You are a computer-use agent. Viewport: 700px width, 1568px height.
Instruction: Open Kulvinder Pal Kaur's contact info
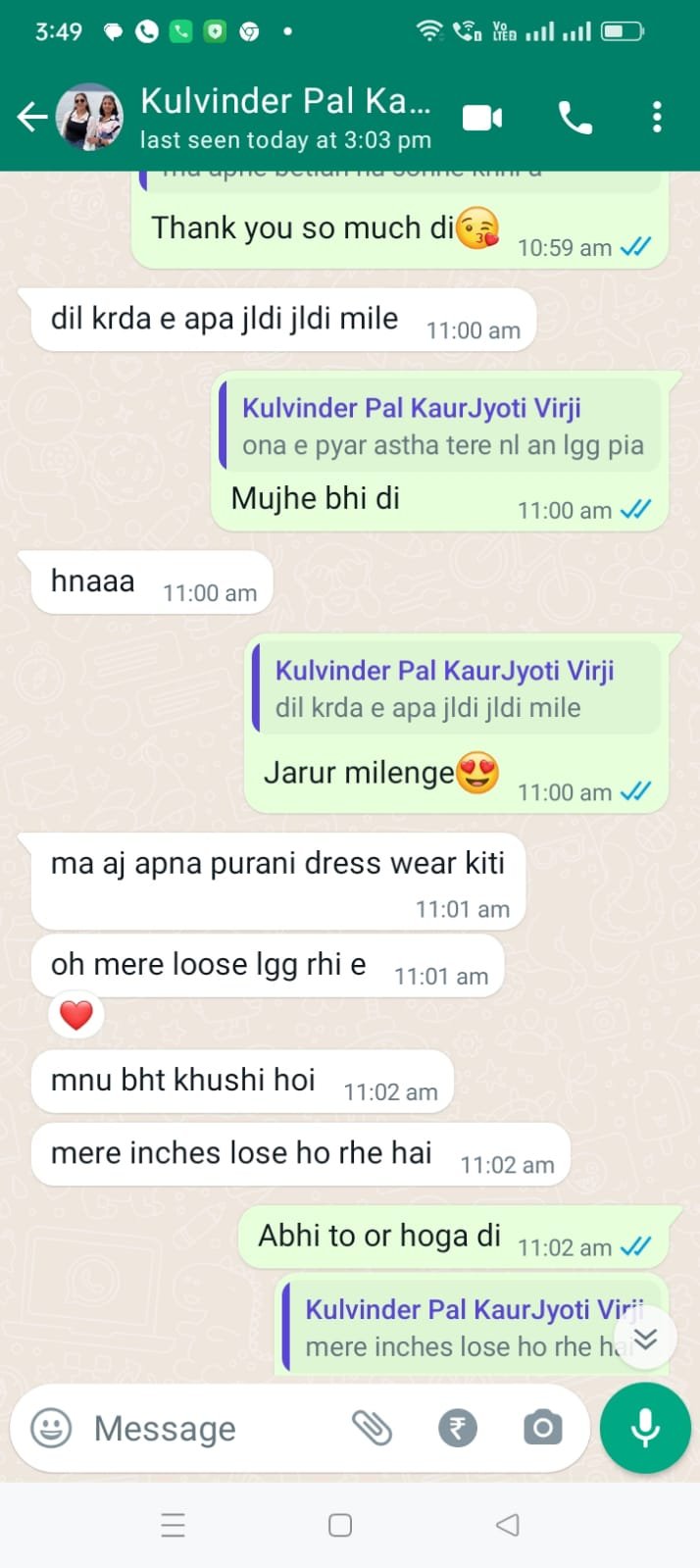[284, 117]
